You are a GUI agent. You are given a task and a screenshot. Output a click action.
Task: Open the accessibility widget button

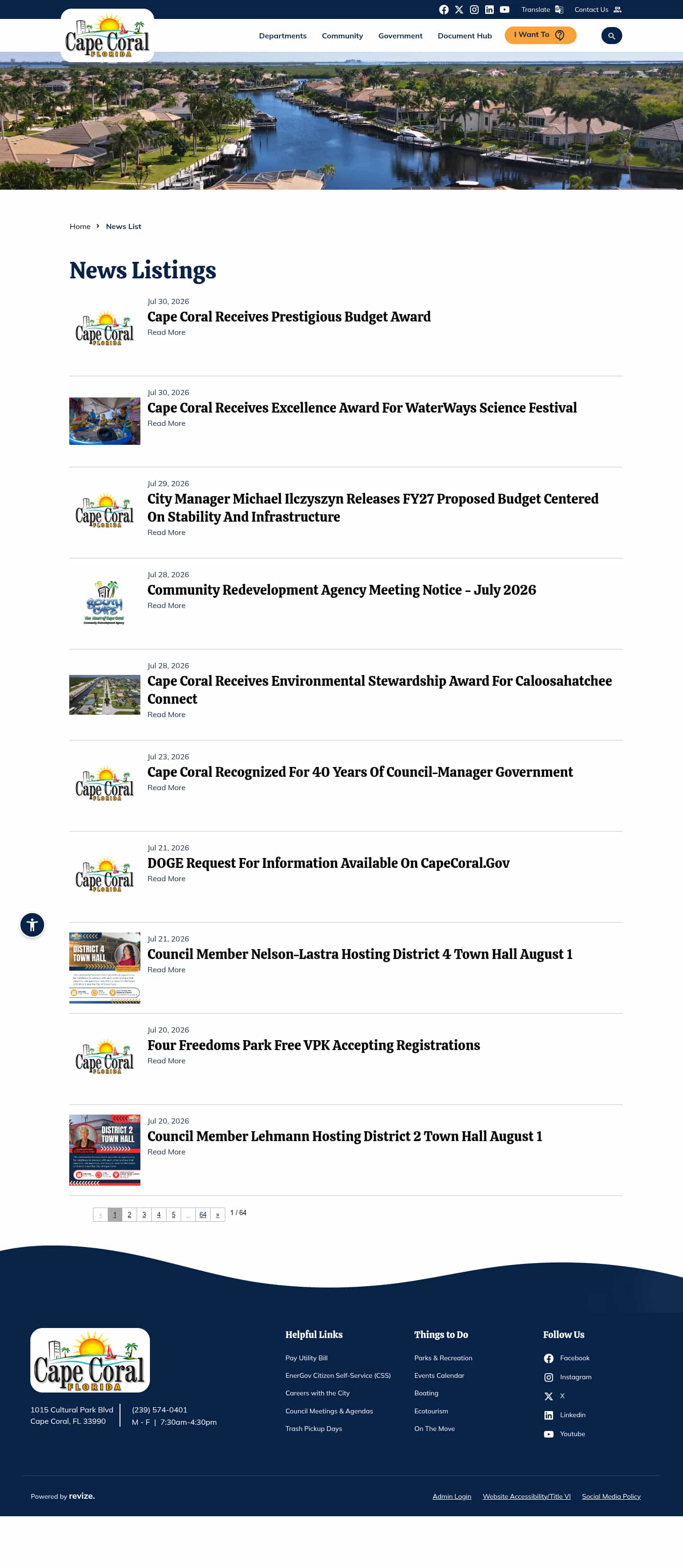pos(32,924)
